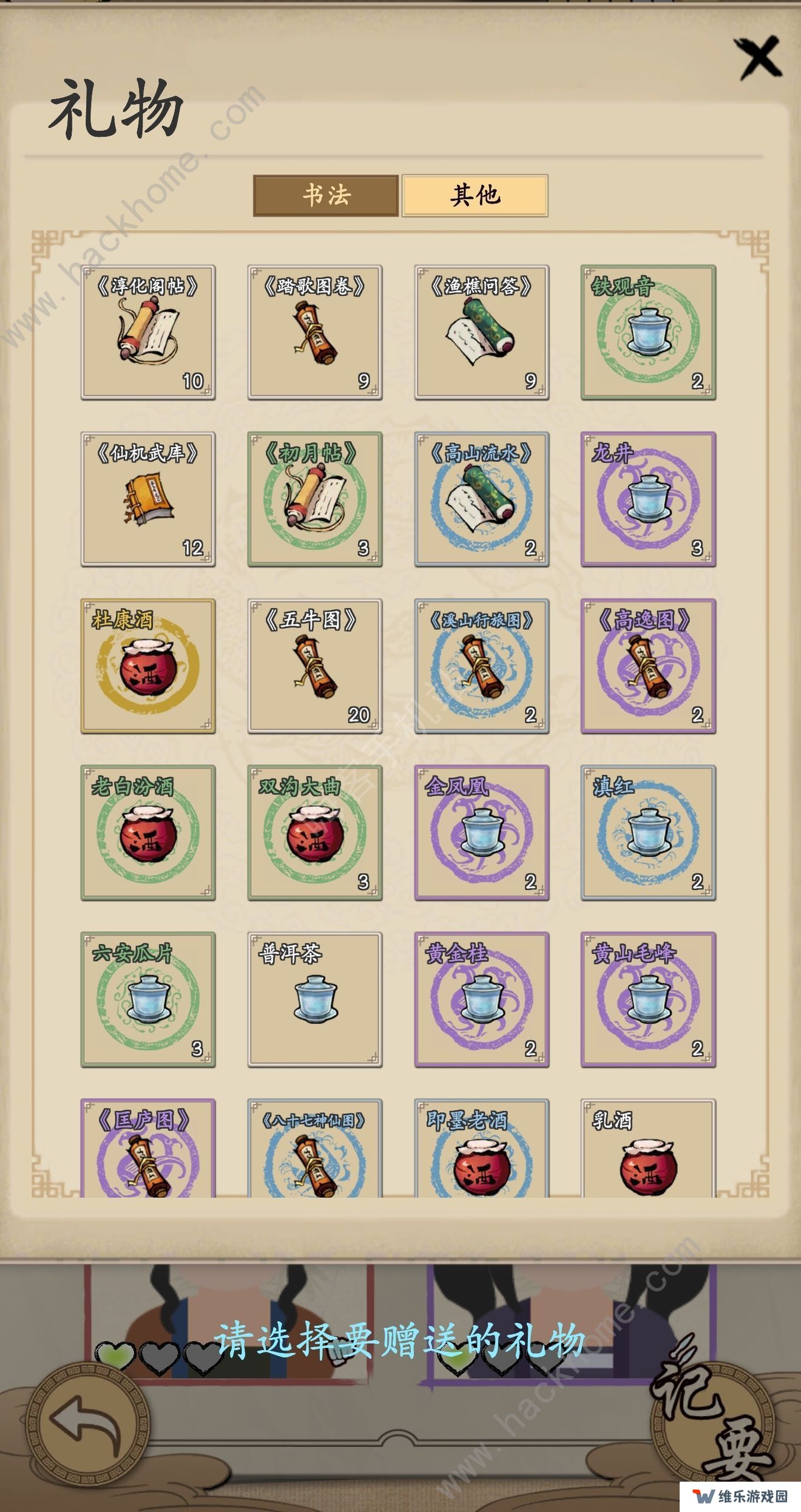Choose the 老白汾酒 wine

point(148,832)
